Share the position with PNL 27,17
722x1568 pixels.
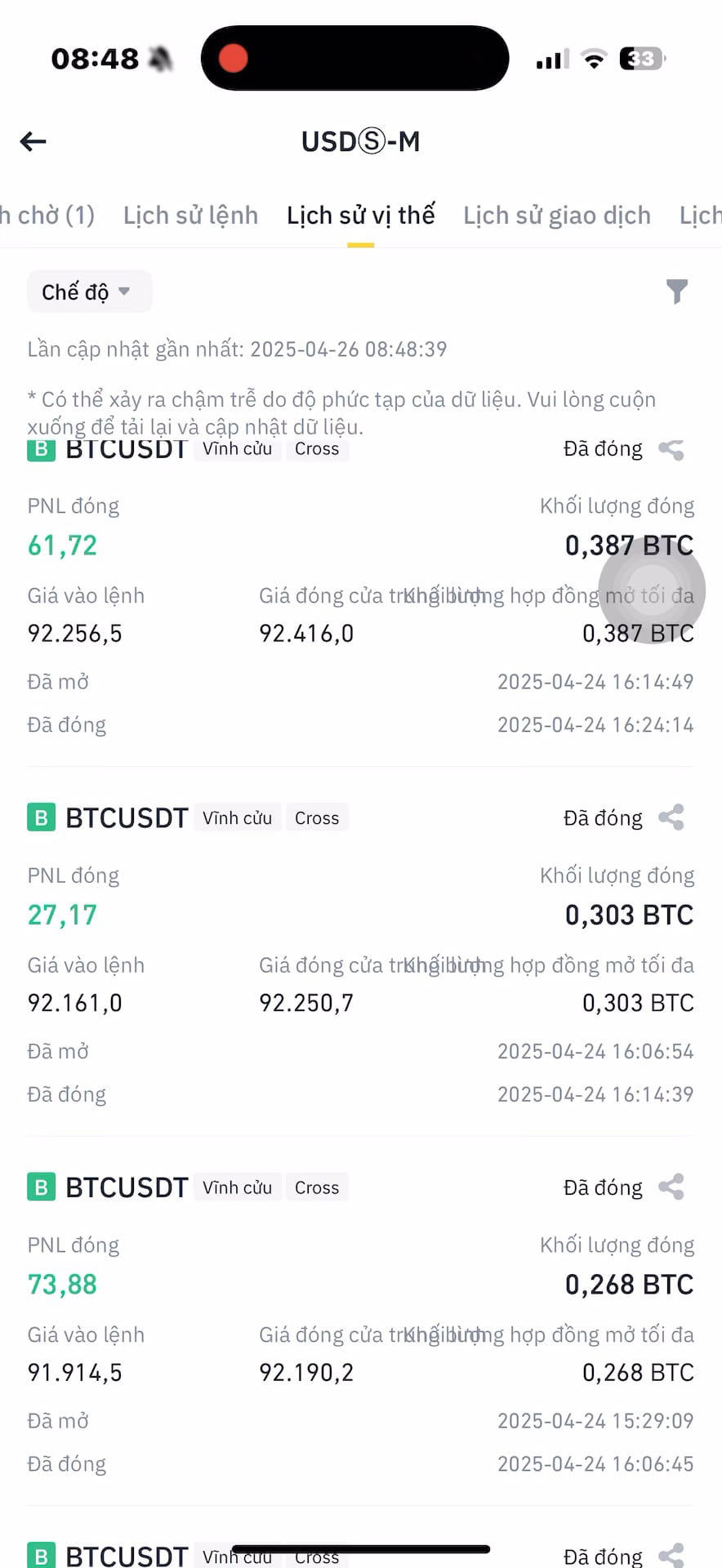point(671,817)
